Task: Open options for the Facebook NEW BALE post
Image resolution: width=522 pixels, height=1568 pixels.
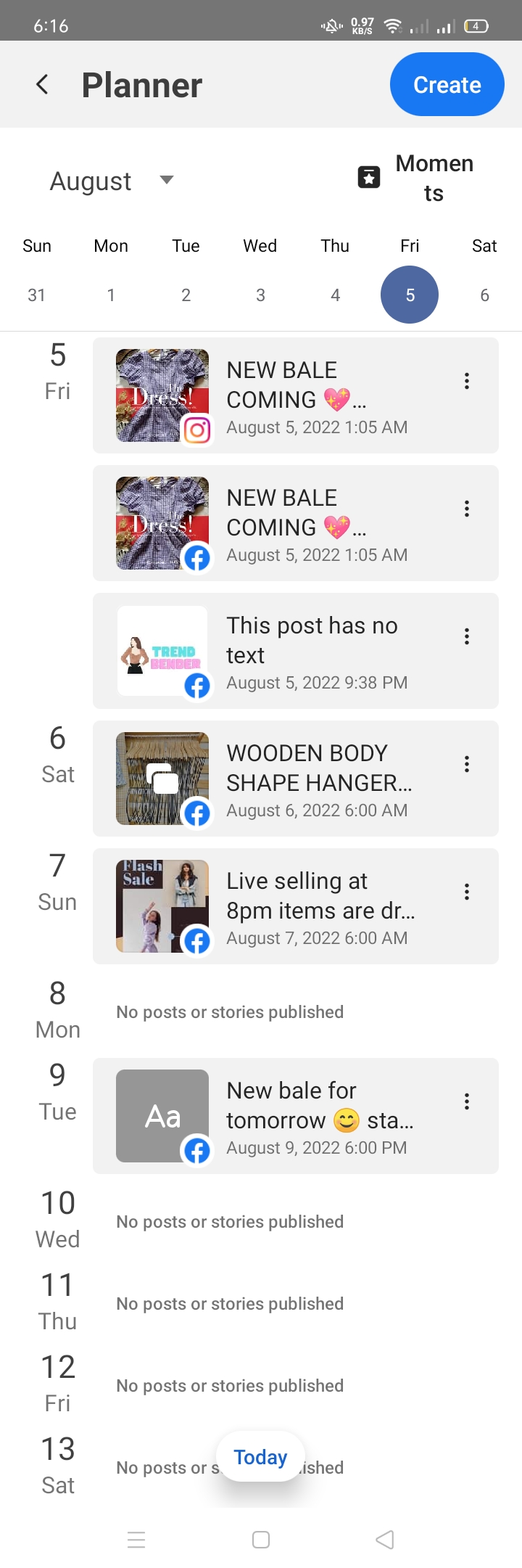Action: point(467,509)
